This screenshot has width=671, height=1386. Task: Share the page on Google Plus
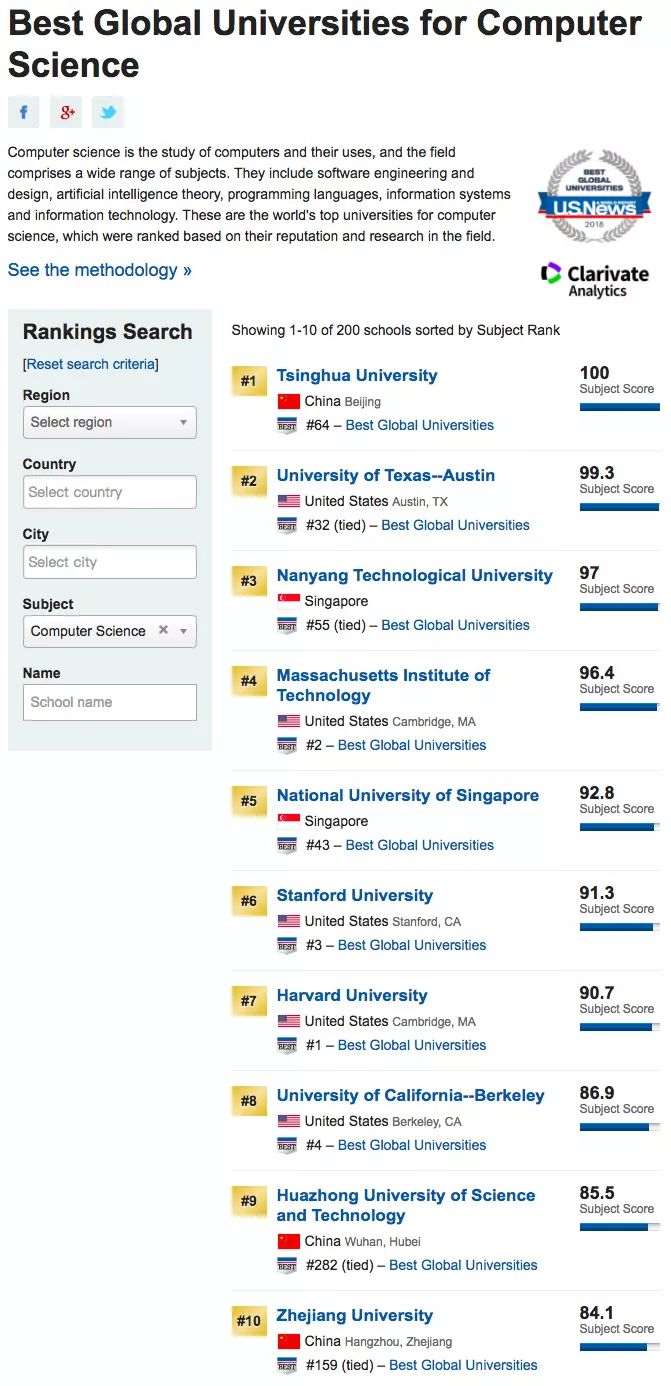pos(66,112)
